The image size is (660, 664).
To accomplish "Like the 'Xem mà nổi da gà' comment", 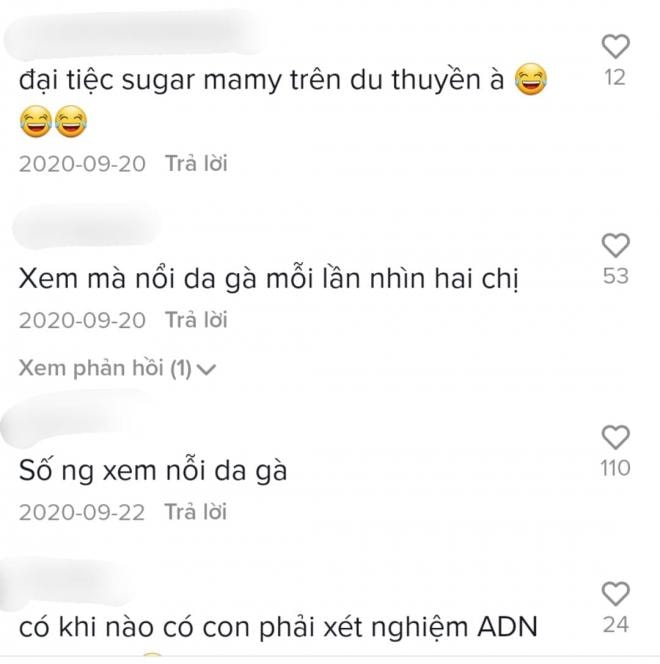I will click(x=616, y=244).
